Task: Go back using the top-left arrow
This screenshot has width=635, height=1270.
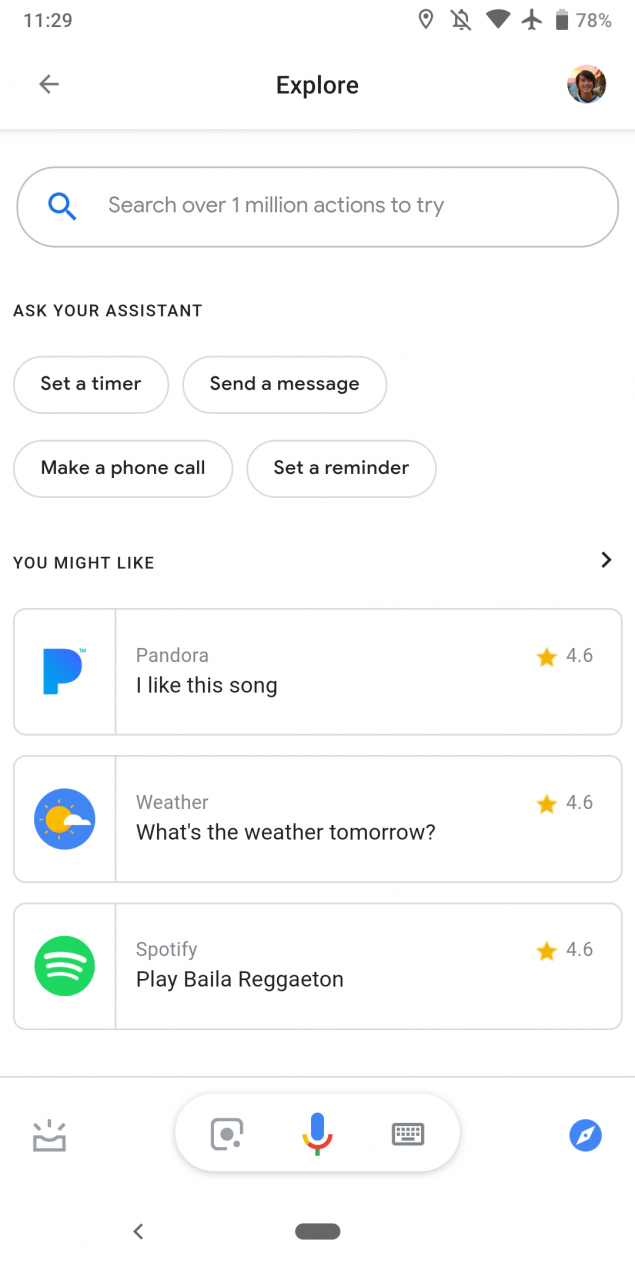Action: pos(48,85)
